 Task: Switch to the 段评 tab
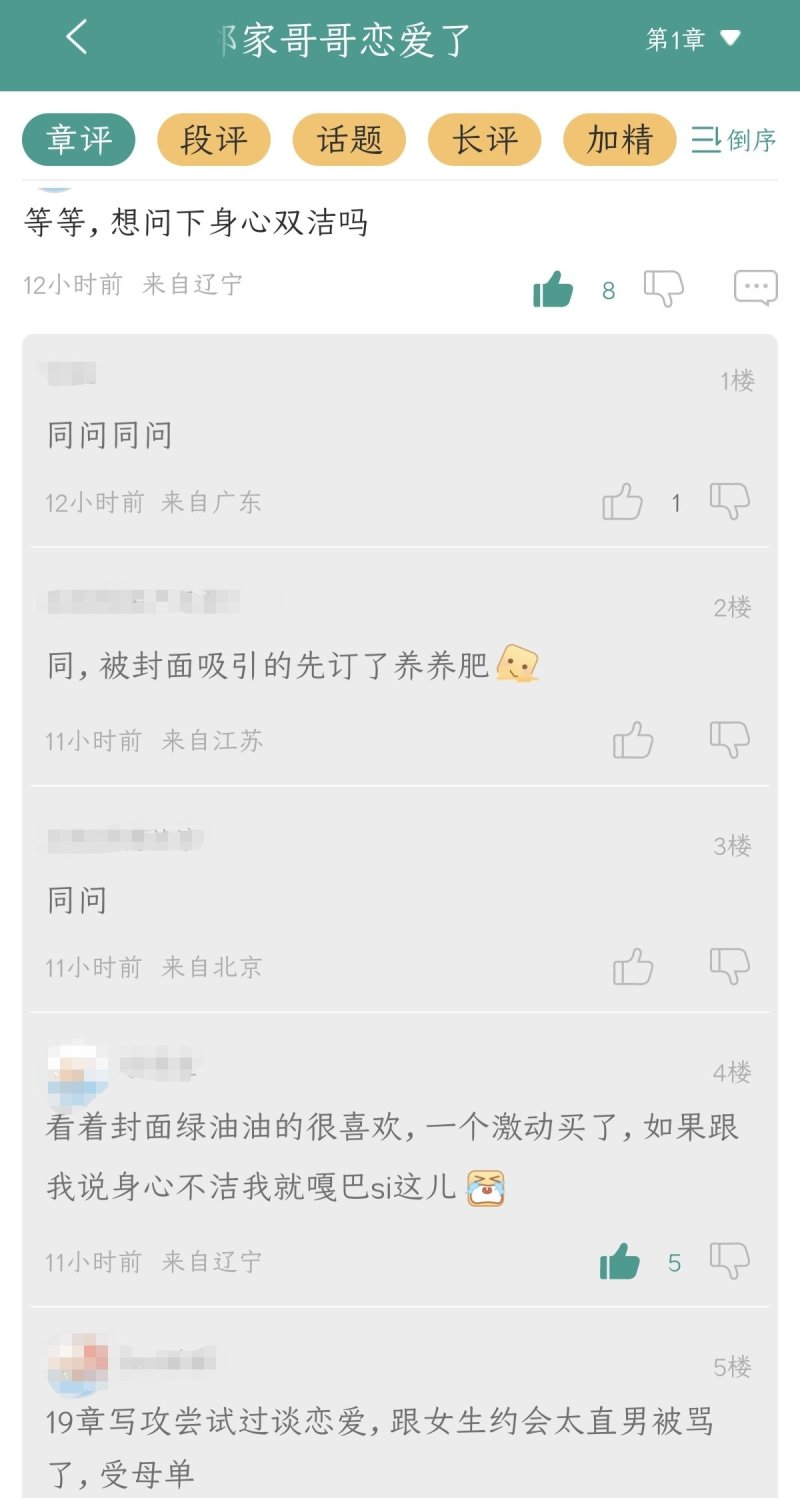pyautogui.click(x=214, y=140)
